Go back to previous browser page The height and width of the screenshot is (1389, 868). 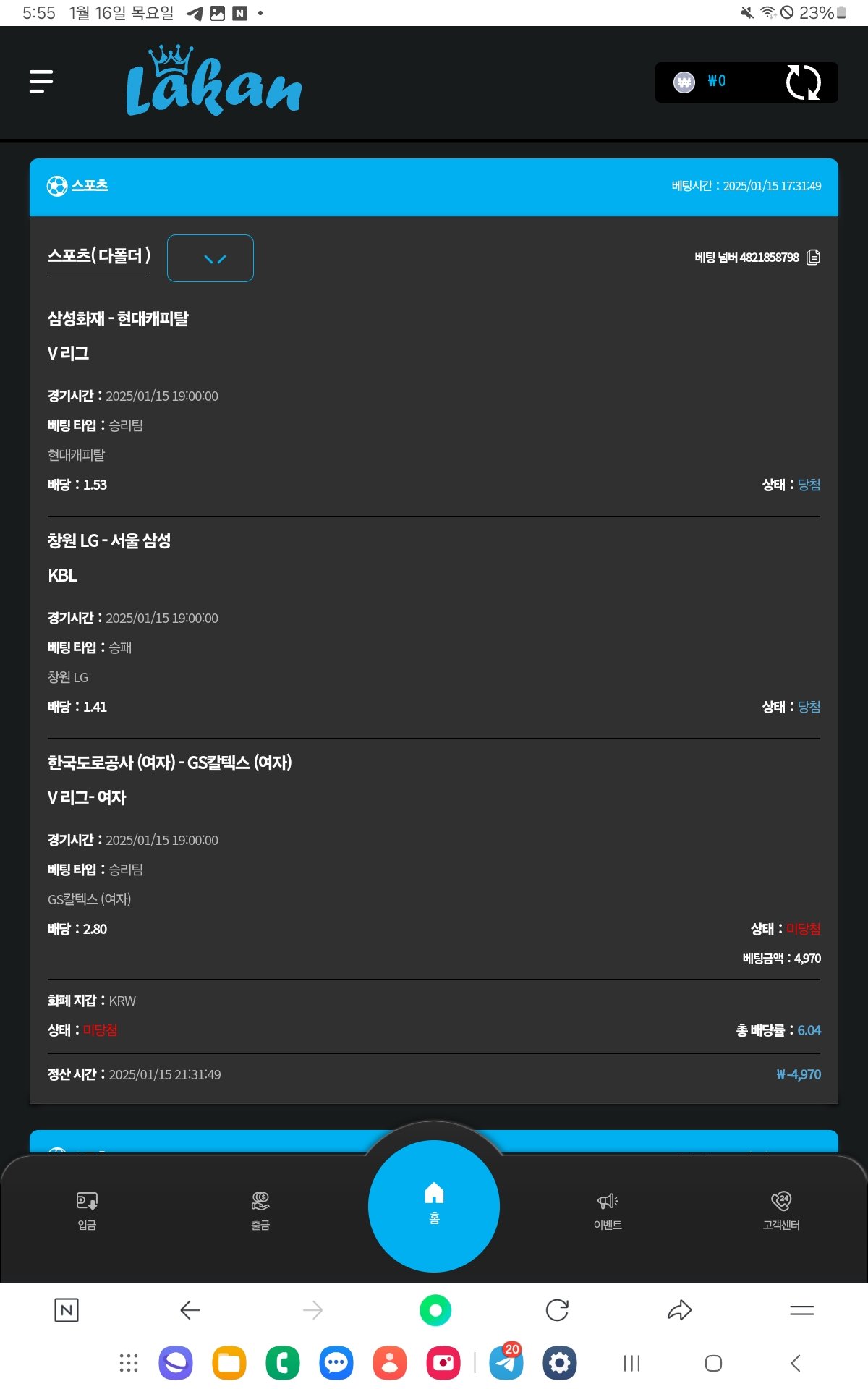pyautogui.click(x=190, y=1310)
